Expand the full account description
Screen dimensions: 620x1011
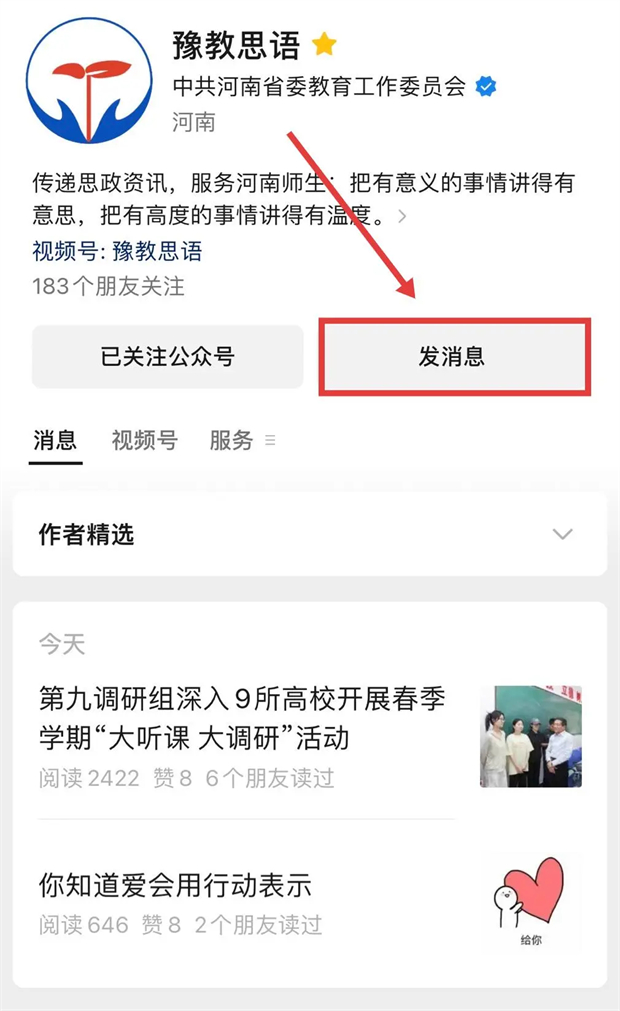(402, 216)
